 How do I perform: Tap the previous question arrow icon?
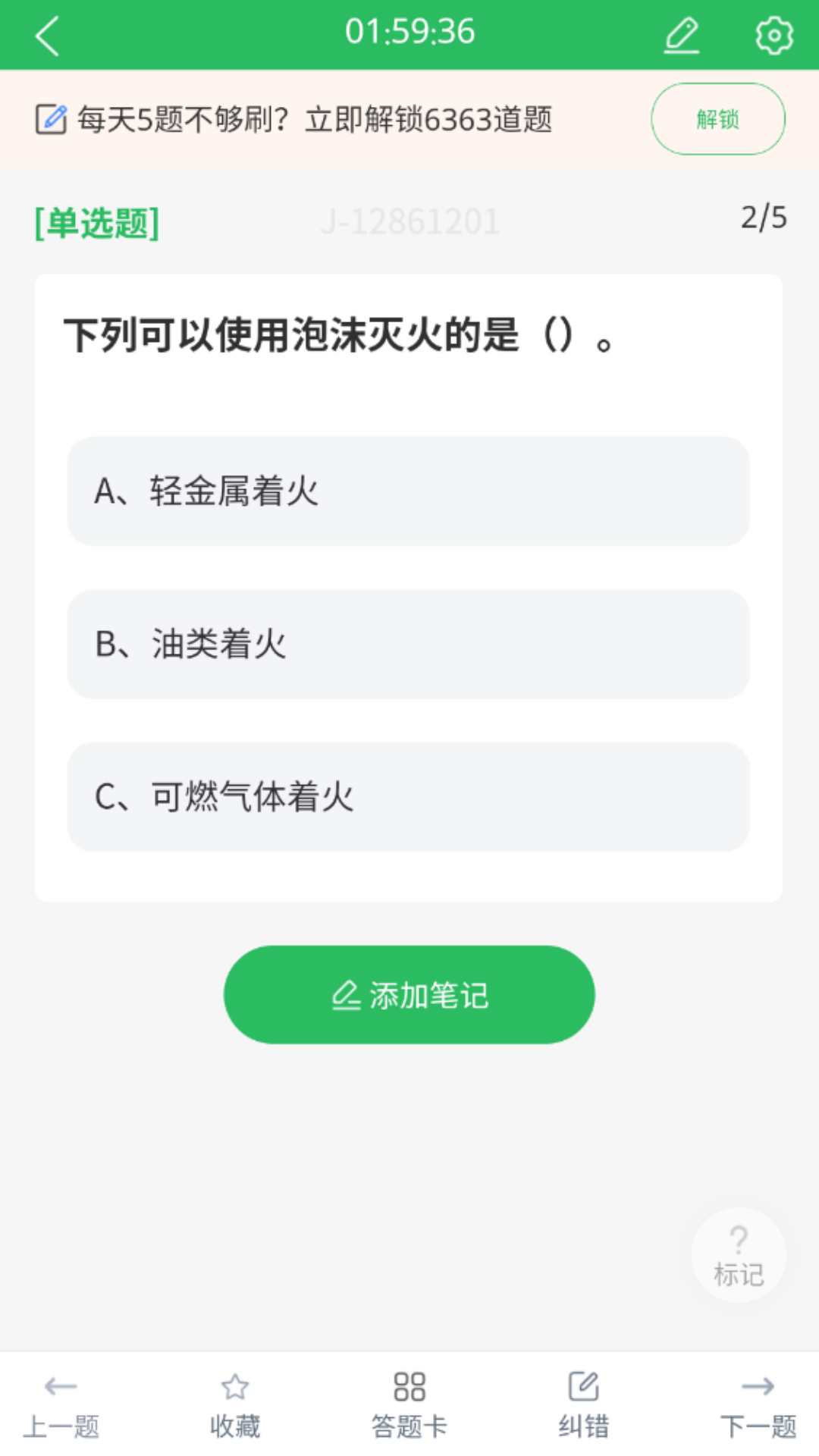click(59, 1385)
